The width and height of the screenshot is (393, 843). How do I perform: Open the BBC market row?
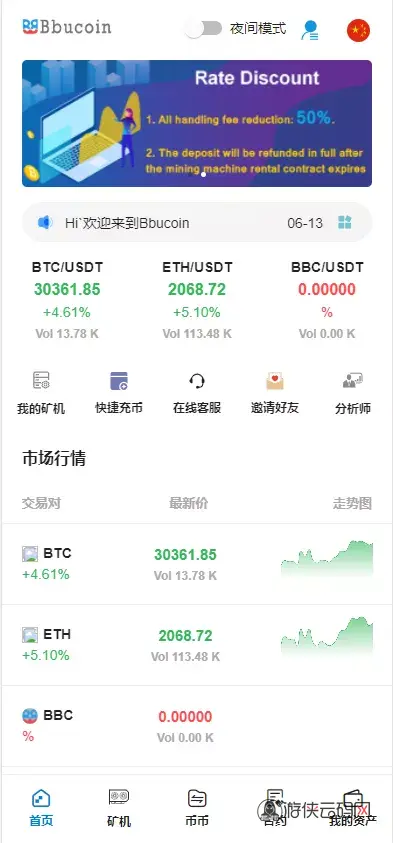tap(197, 726)
